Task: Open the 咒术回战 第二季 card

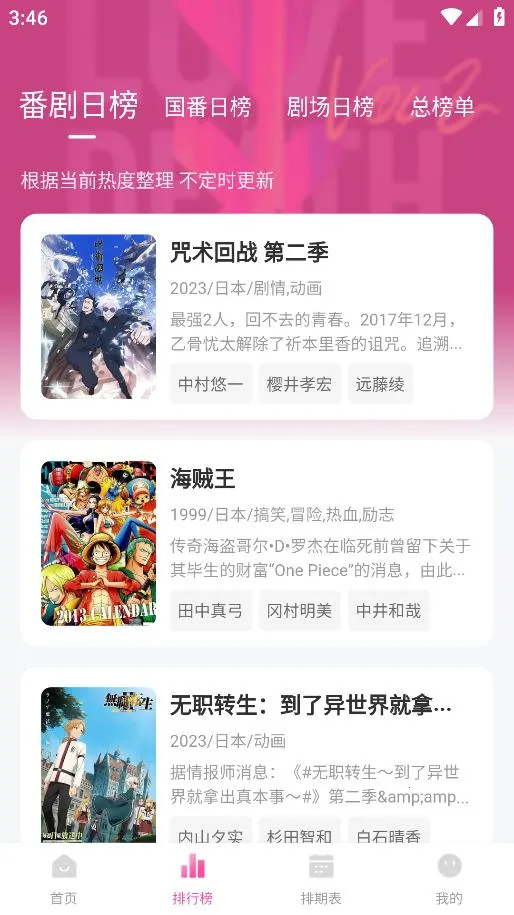Action: click(257, 316)
